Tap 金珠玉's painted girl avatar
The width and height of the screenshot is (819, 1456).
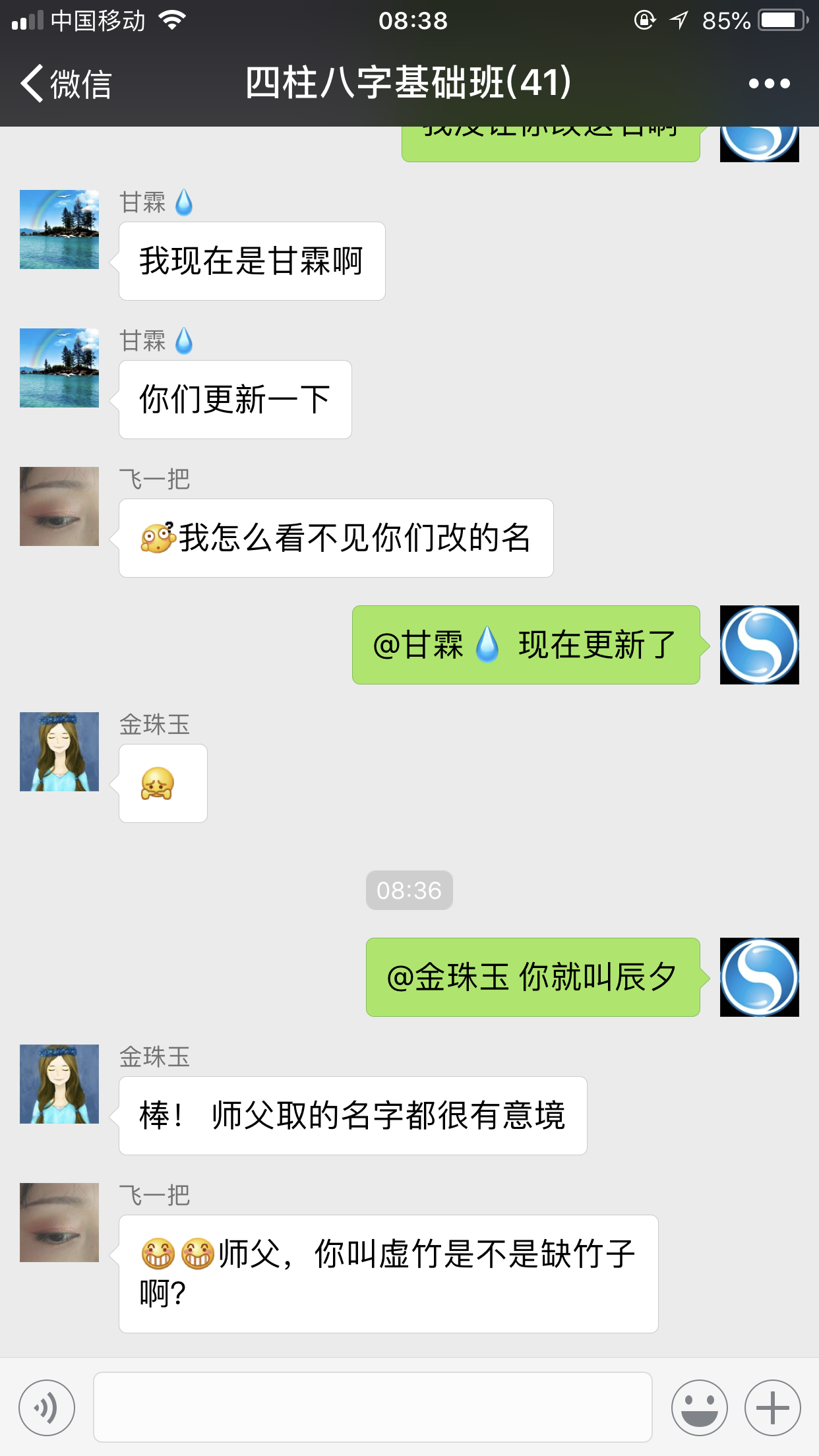59,752
